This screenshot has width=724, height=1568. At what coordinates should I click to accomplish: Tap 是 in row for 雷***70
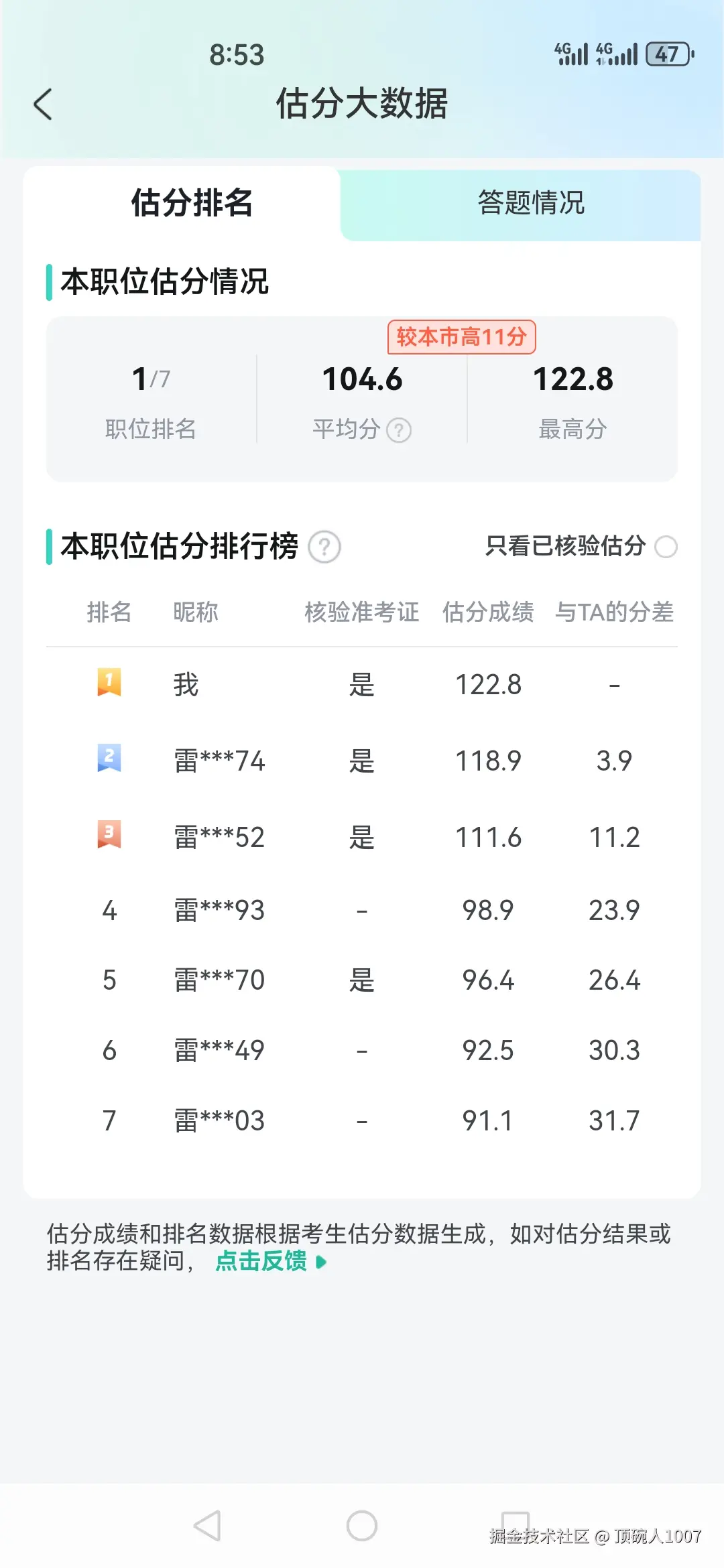(x=361, y=980)
